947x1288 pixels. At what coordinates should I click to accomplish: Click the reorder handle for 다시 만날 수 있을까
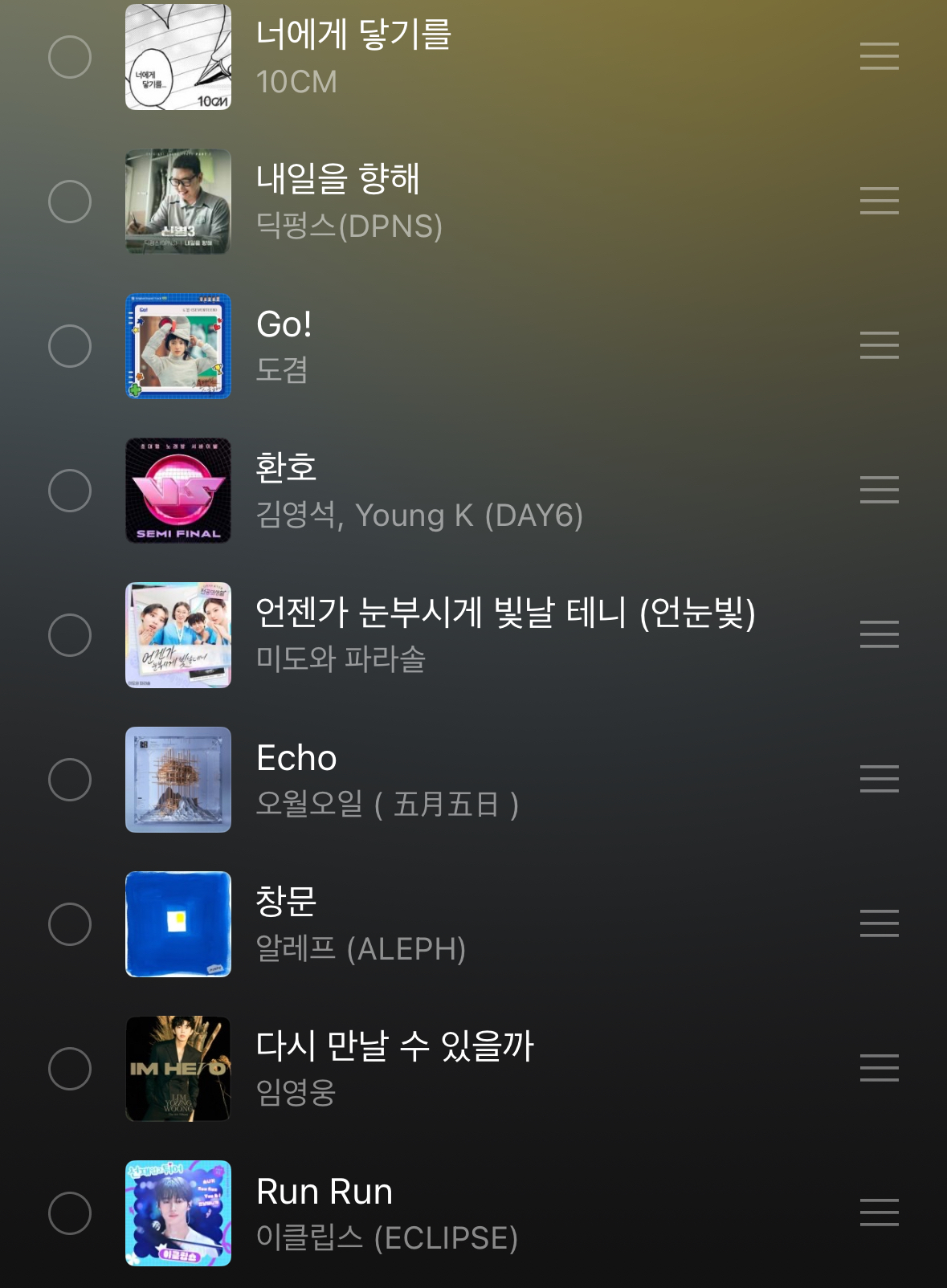[880, 1069]
